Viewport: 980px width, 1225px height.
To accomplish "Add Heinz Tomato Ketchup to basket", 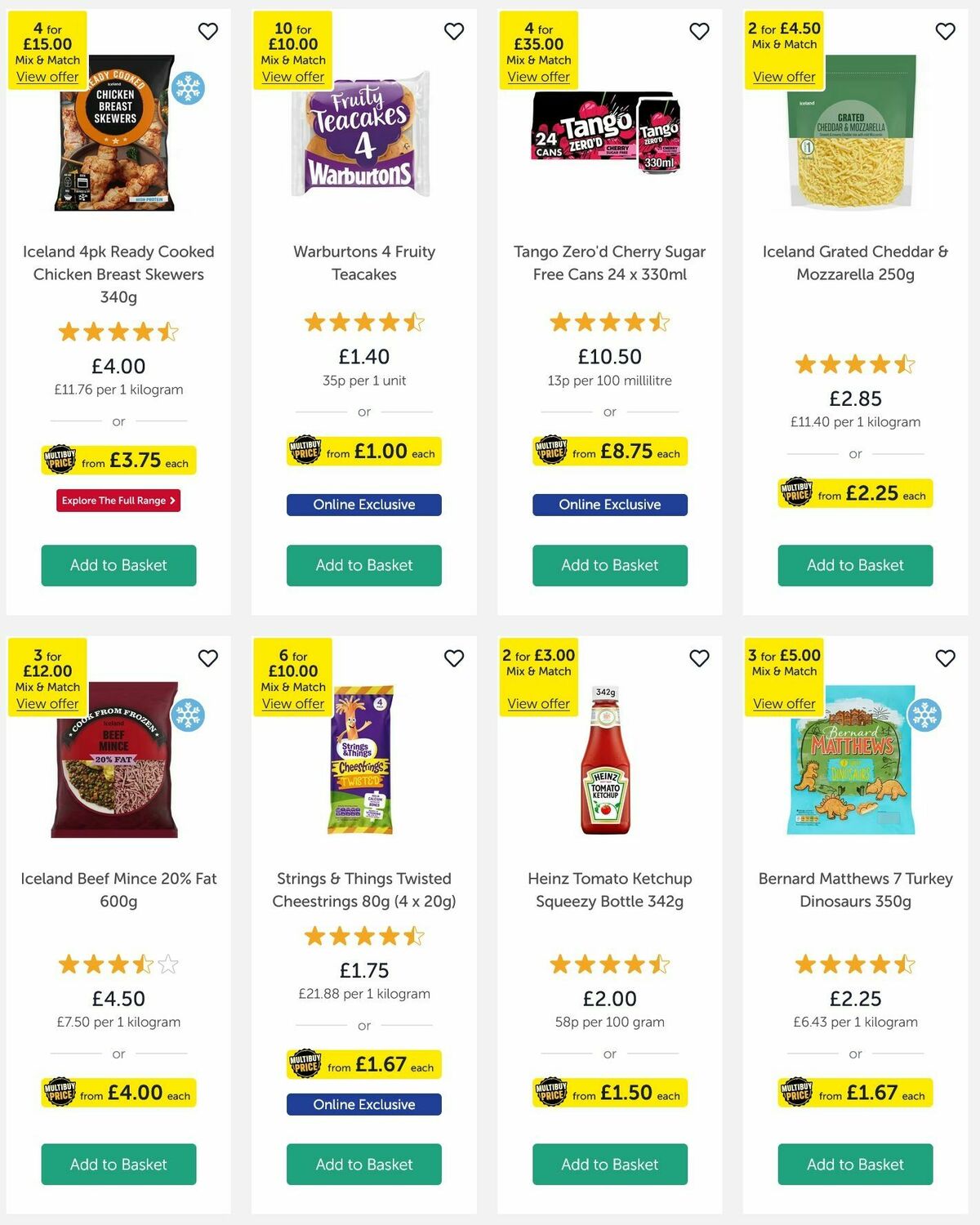I will coord(609,1165).
